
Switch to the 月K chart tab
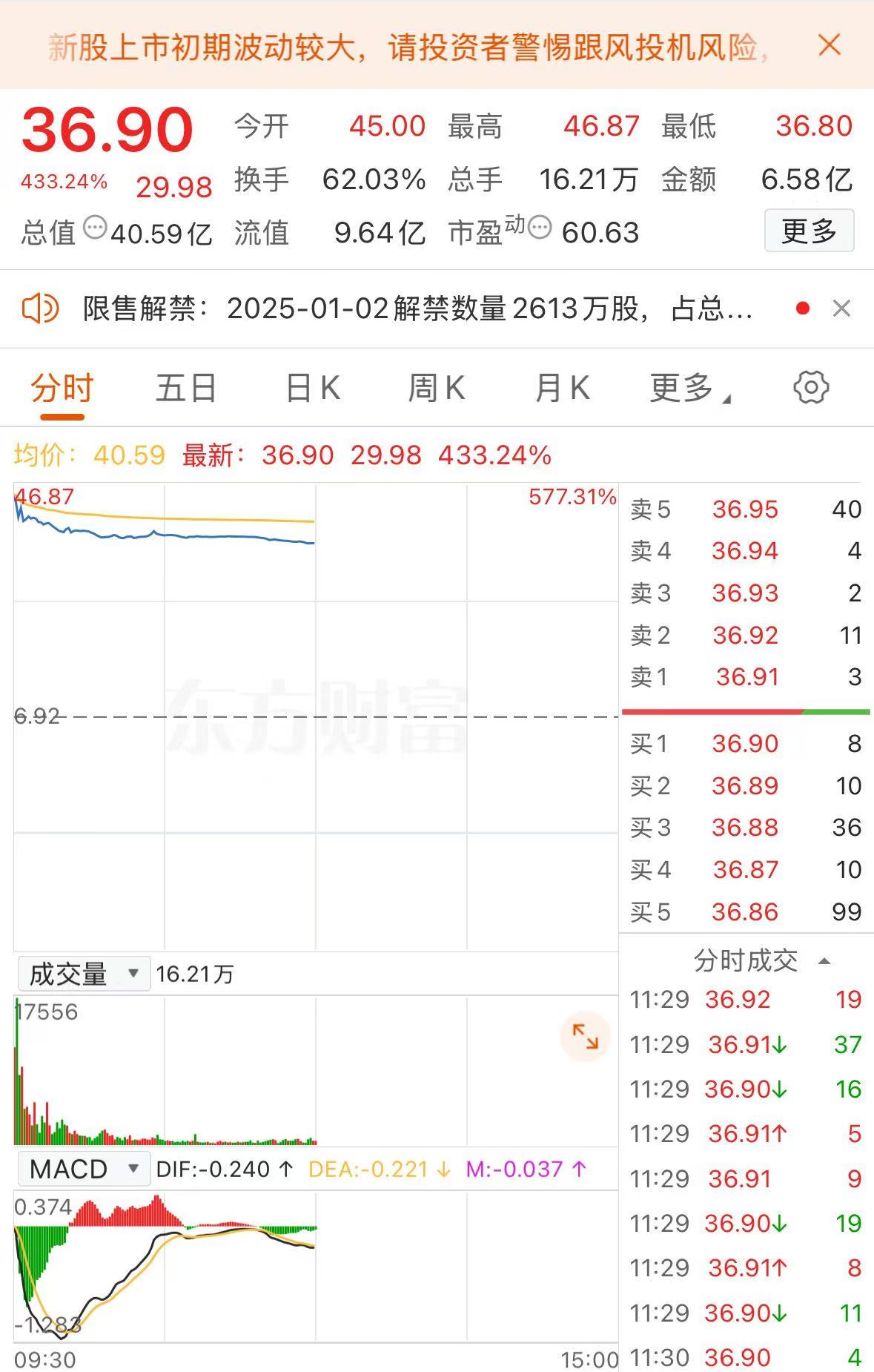point(562,388)
